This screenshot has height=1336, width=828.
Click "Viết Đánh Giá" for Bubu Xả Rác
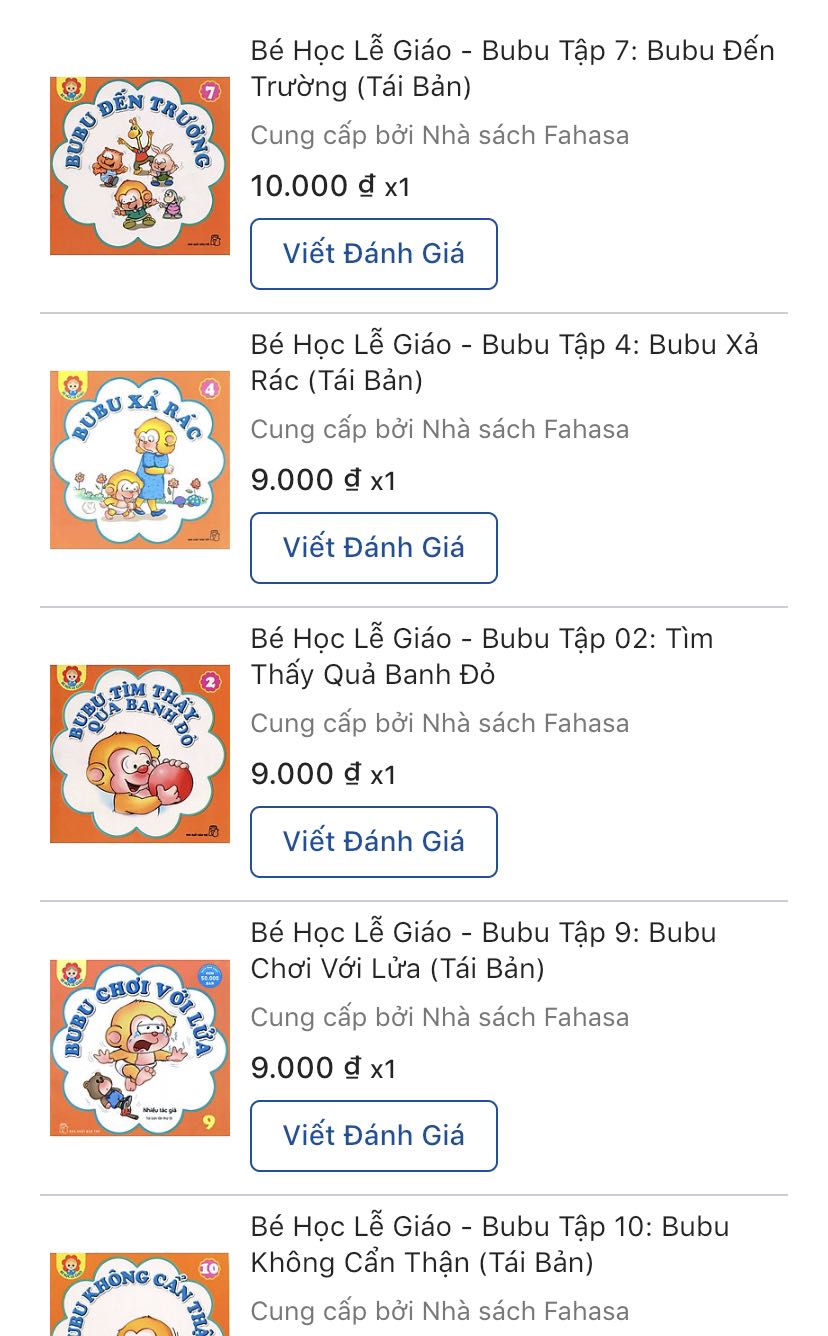(x=374, y=548)
